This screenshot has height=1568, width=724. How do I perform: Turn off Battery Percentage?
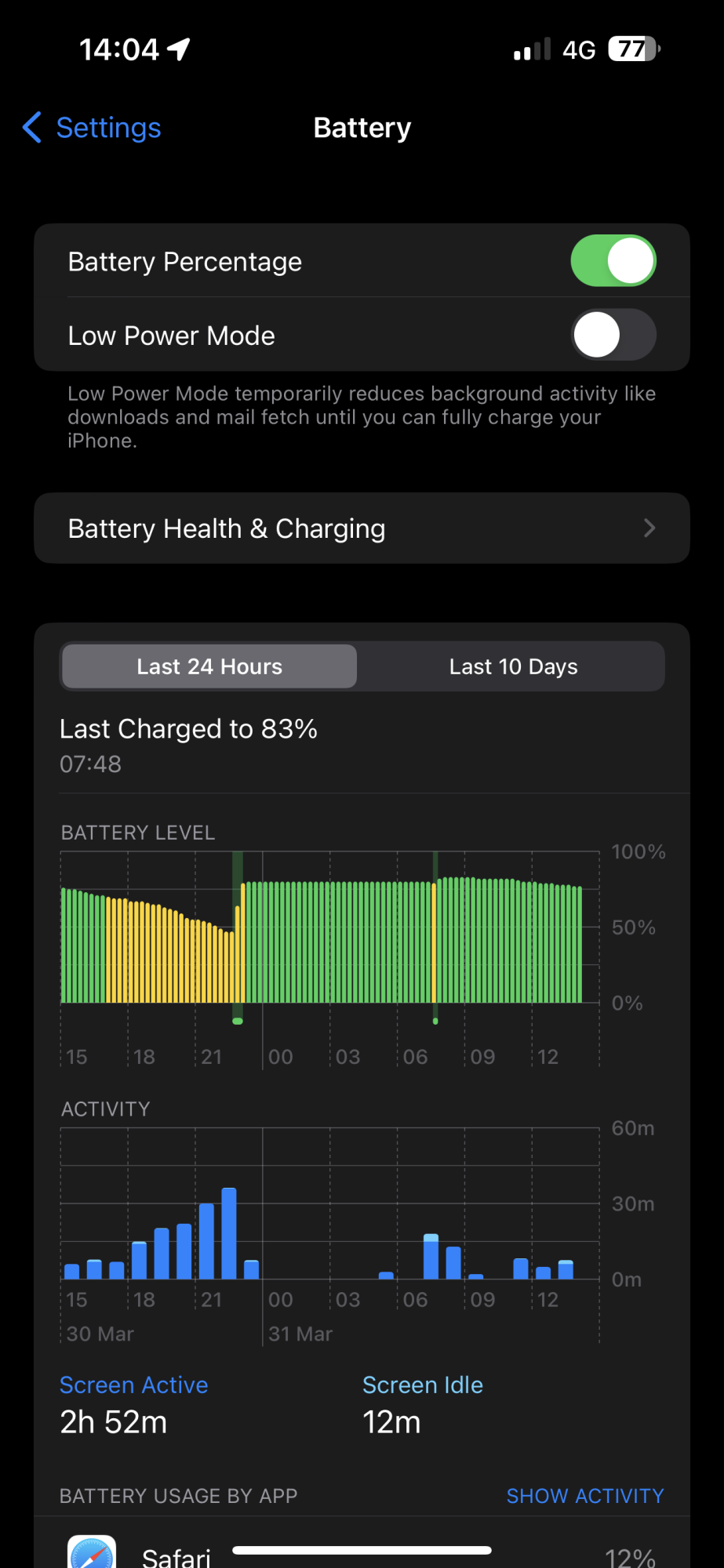coord(613,261)
